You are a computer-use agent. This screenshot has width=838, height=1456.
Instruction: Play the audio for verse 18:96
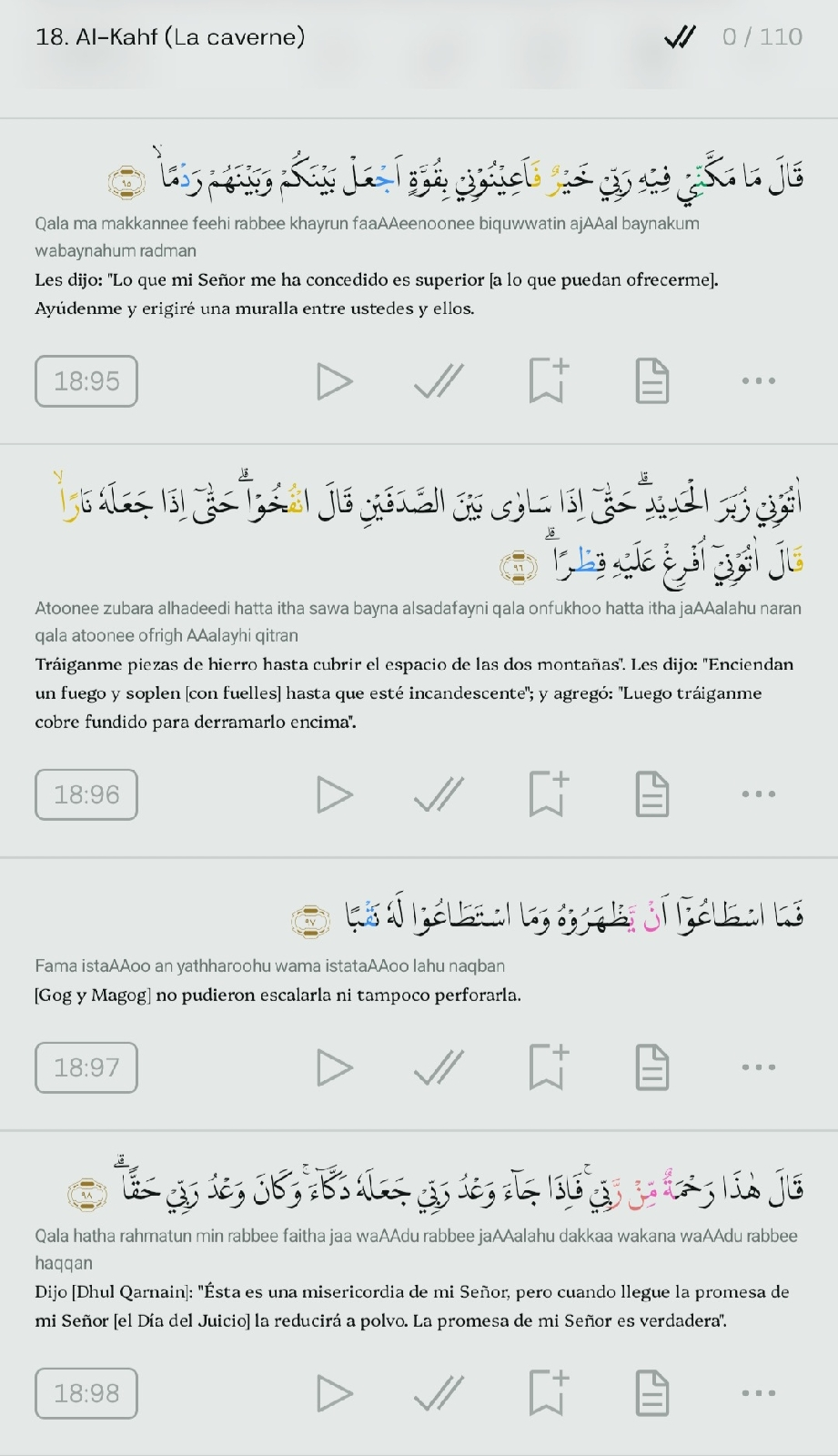[x=334, y=794]
